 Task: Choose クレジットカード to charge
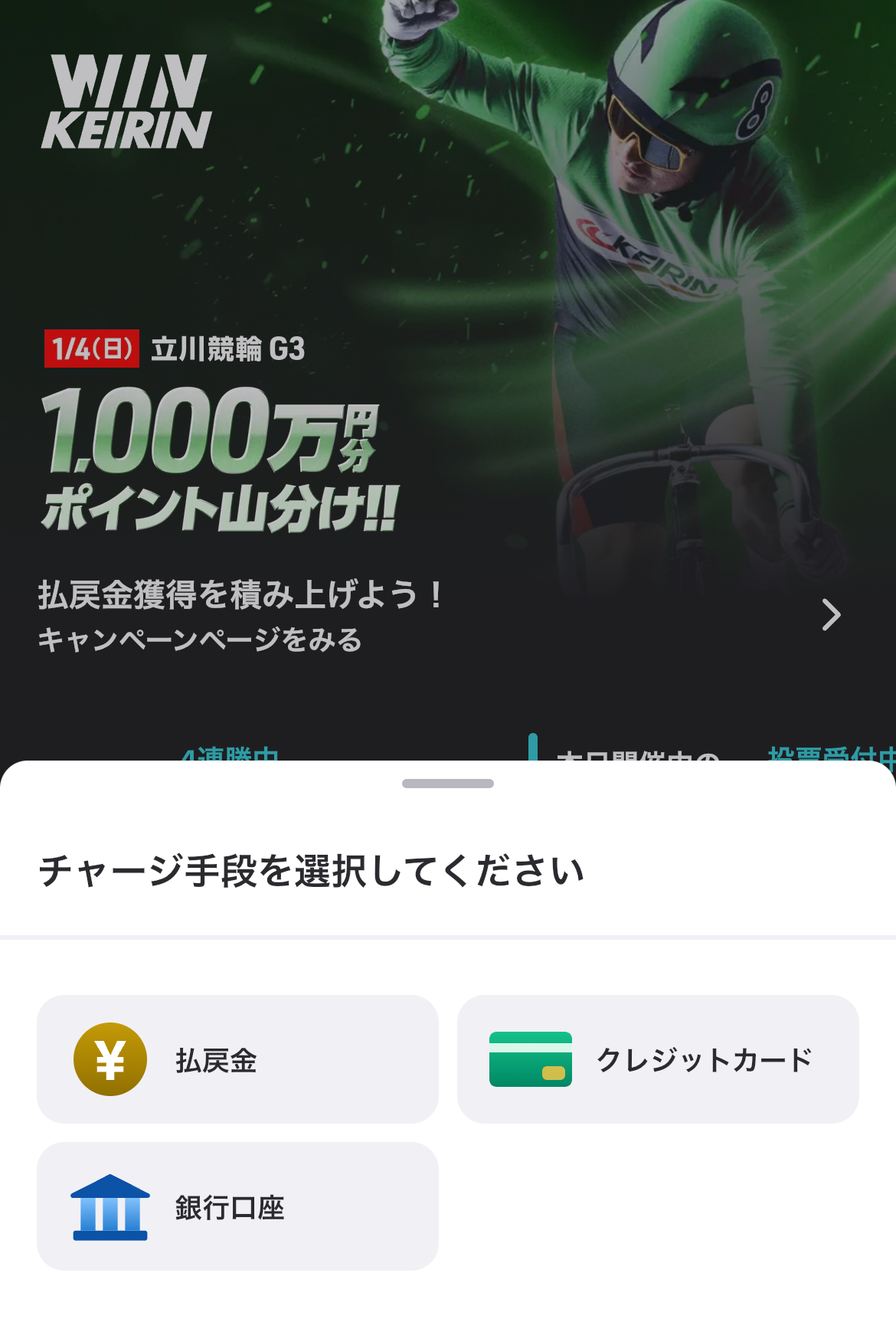pyautogui.click(x=657, y=1059)
